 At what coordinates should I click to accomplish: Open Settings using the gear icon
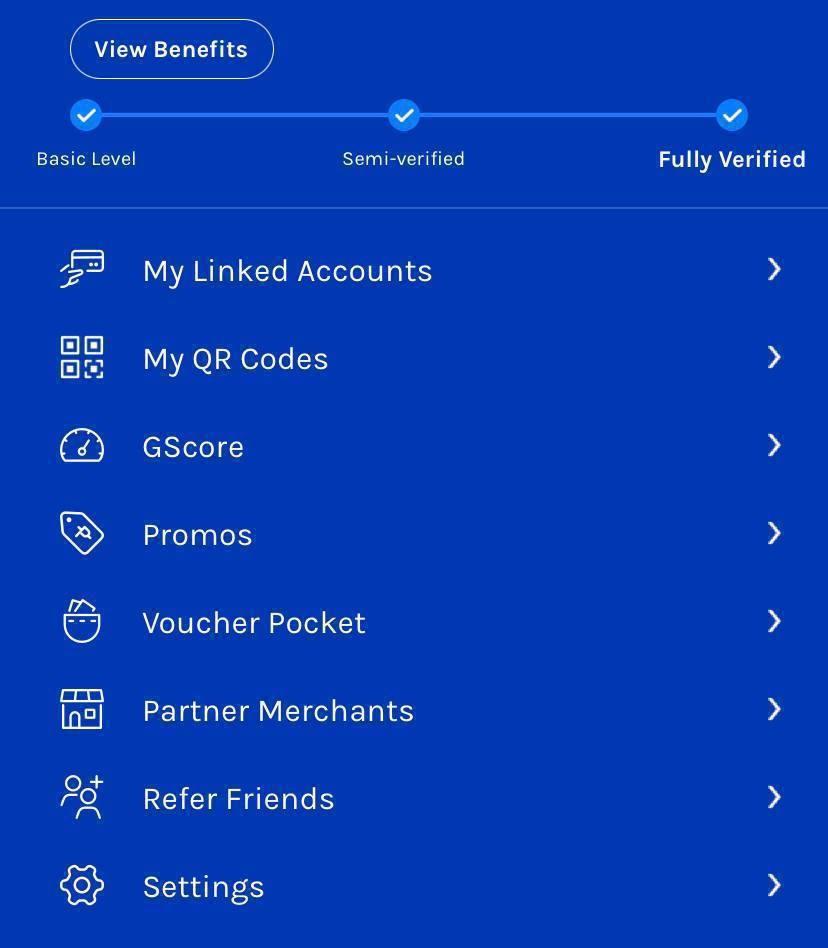pyautogui.click(x=81, y=885)
